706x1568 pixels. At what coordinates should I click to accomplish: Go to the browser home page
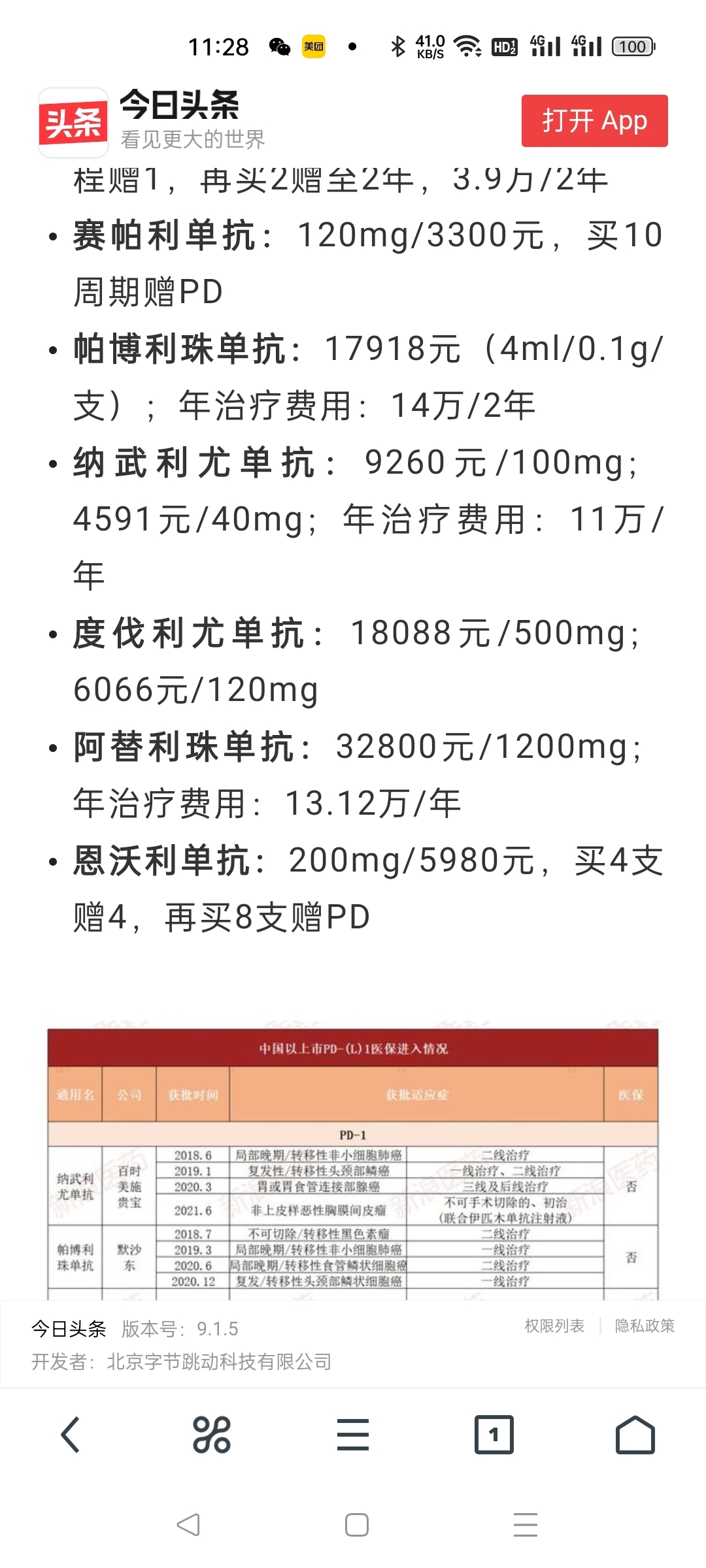635,1435
